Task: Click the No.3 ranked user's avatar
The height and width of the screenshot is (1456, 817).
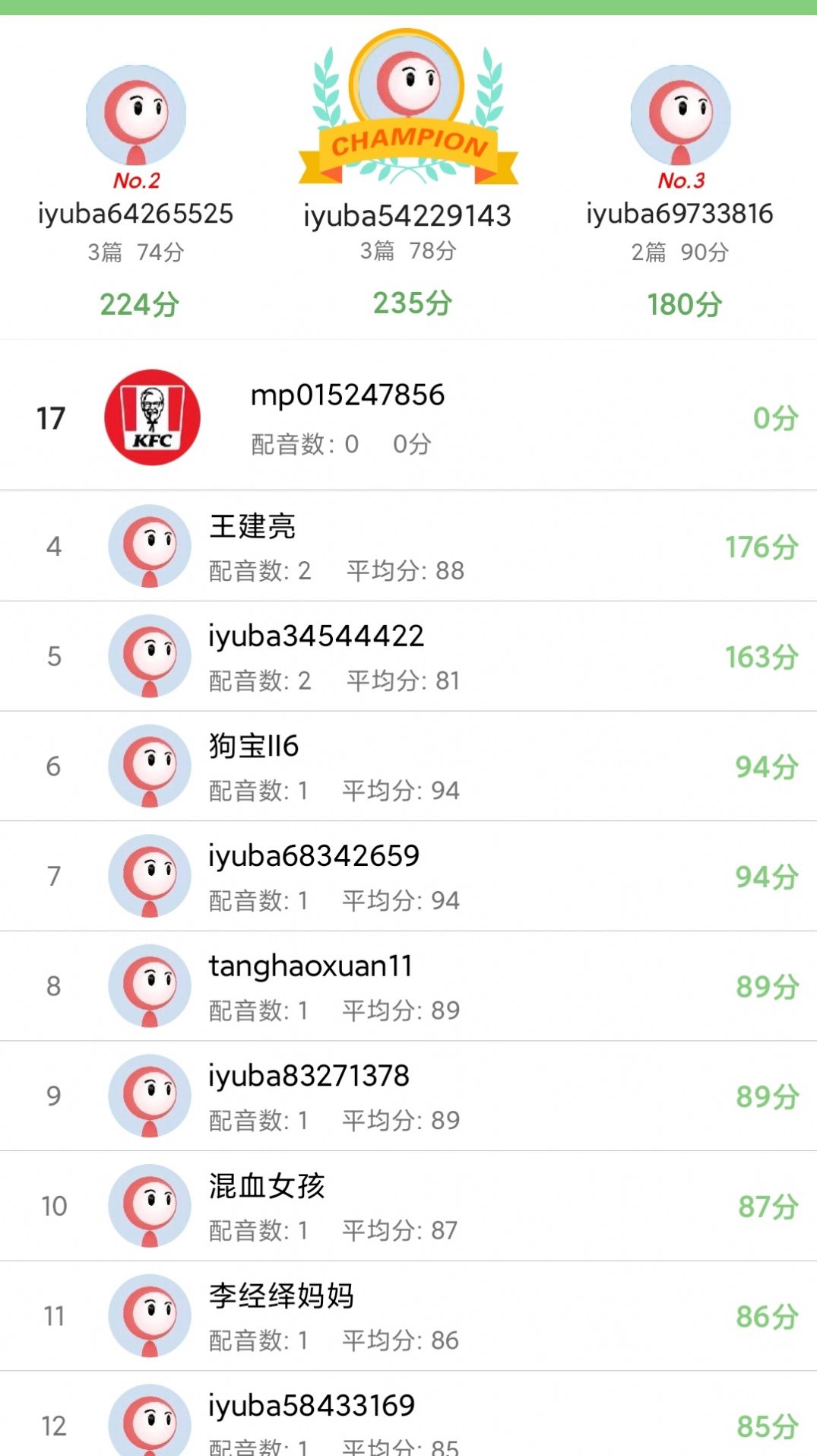Action: (x=680, y=116)
